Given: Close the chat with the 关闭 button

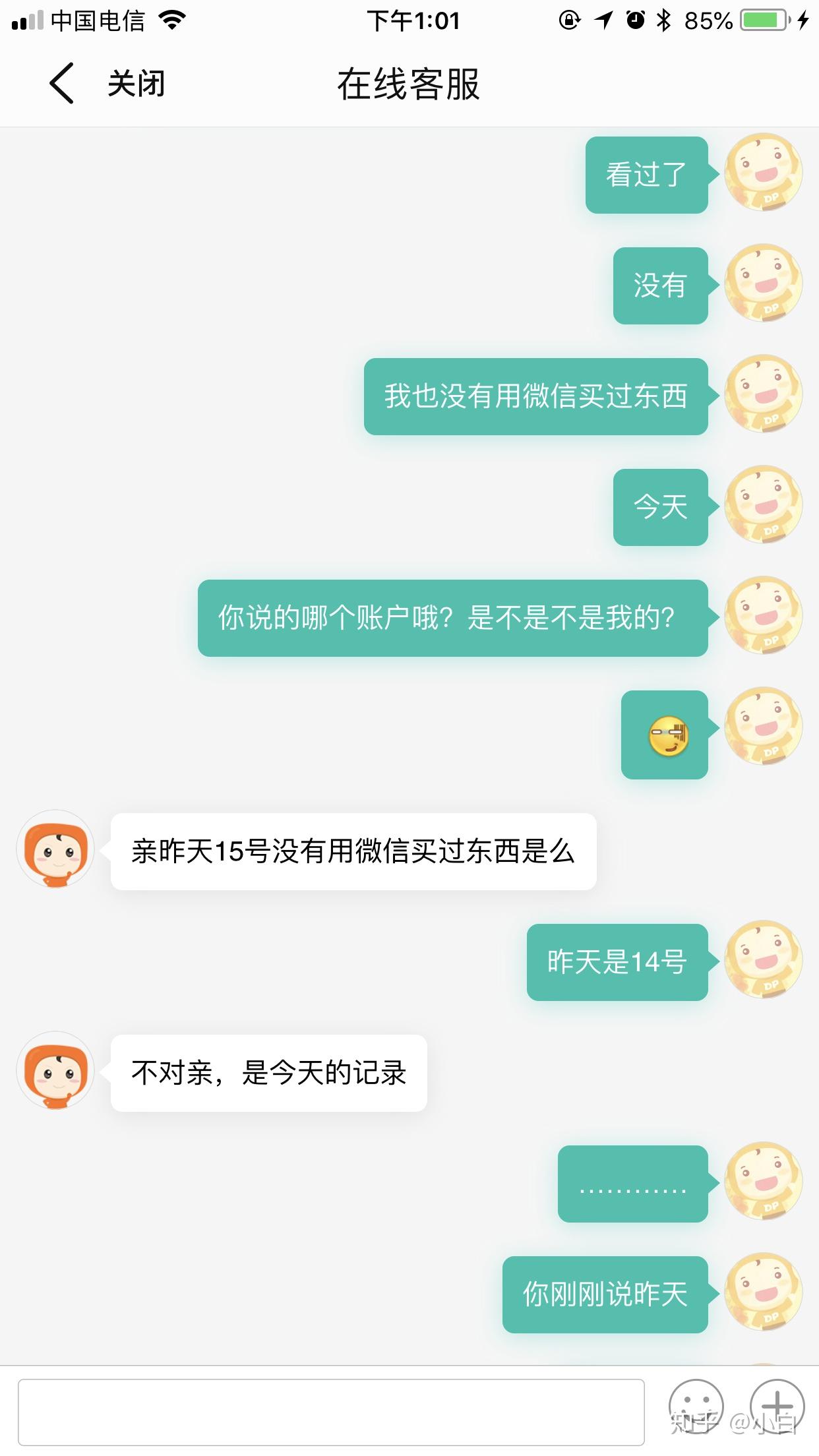Looking at the screenshot, I should tap(136, 84).
